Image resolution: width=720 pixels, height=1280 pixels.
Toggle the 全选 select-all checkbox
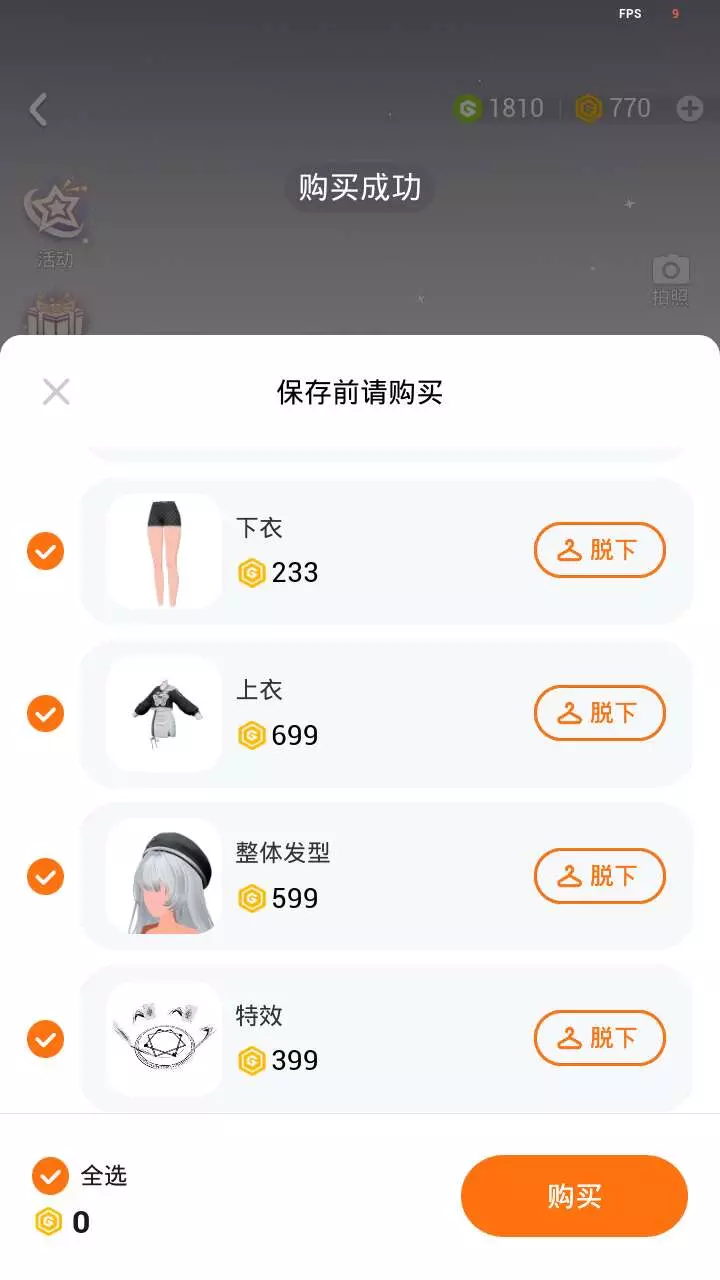(x=50, y=1176)
